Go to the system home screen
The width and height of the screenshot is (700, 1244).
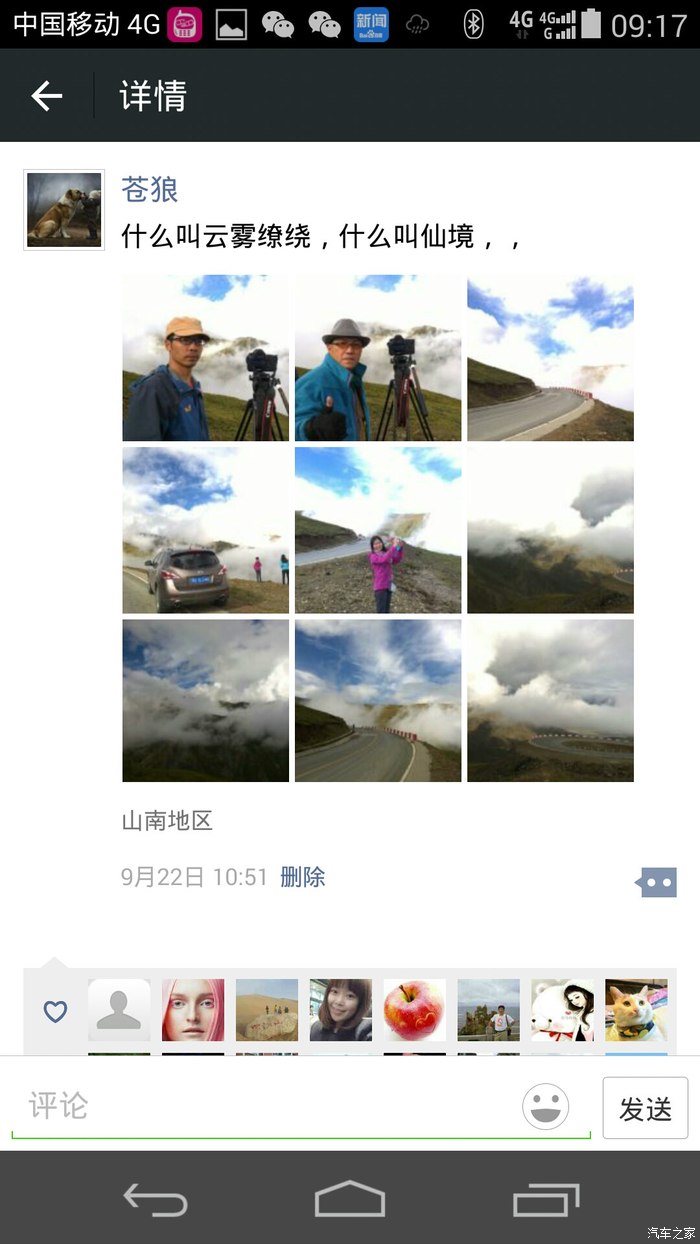click(350, 1198)
